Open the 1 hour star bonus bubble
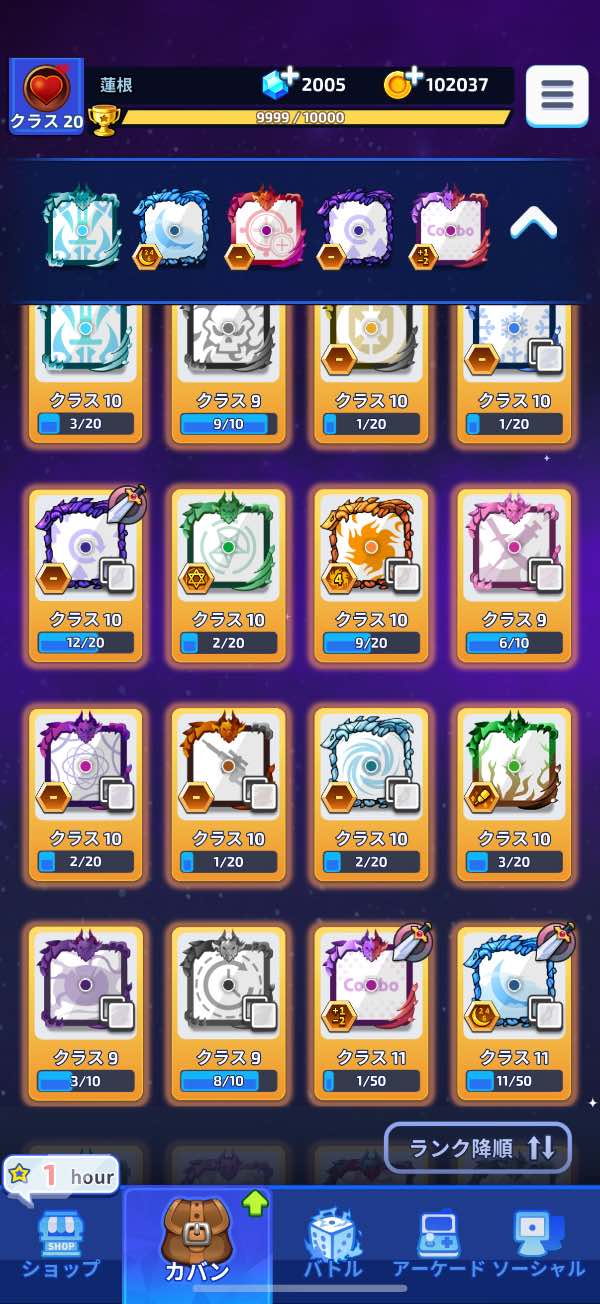The image size is (600, 1304). tap(63, 1176)
